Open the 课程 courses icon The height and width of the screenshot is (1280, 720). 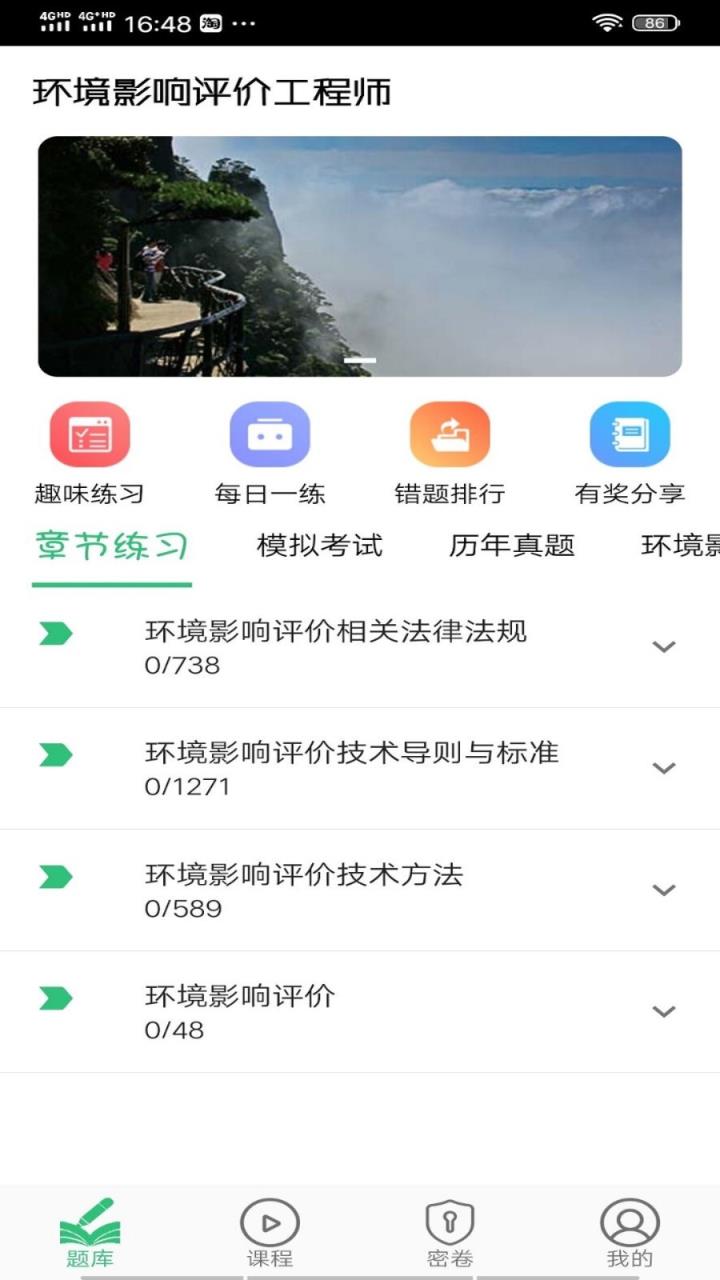[270, 1225]
